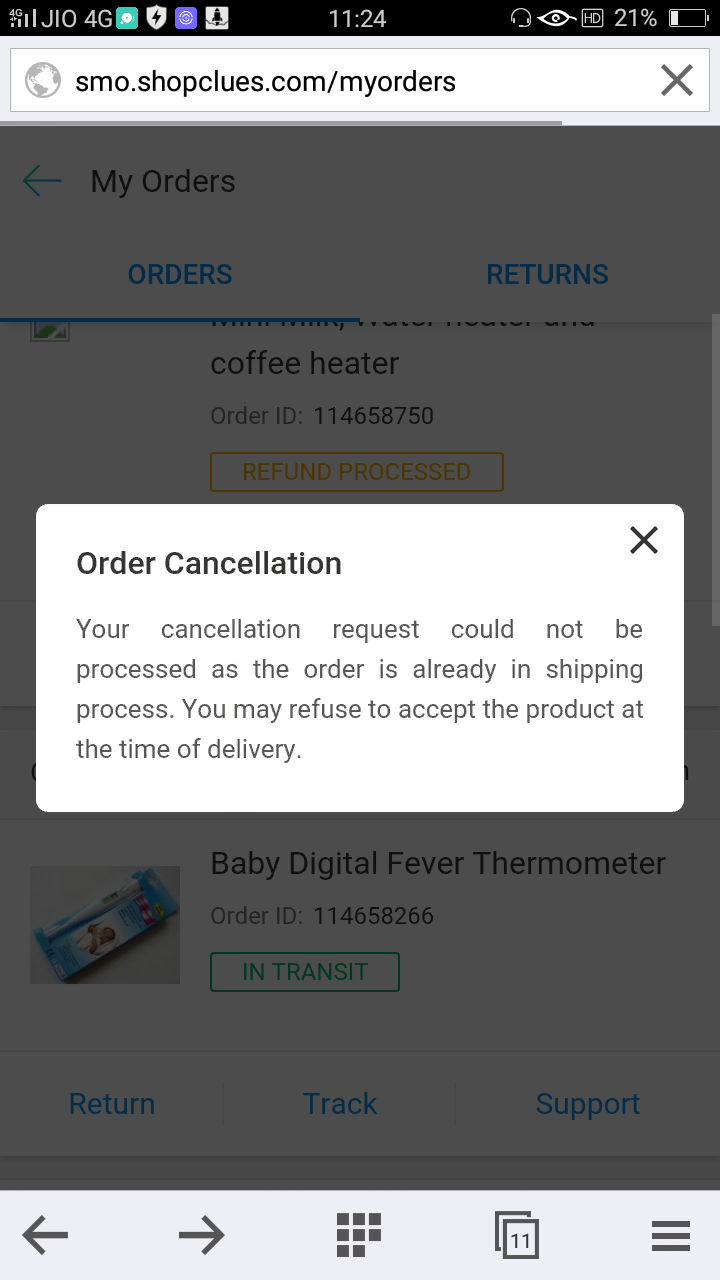This screenshot has height=1280, width=720.
Task: Track the Baby Digital Fever Thermometer order
Action: click(340, 1104)
